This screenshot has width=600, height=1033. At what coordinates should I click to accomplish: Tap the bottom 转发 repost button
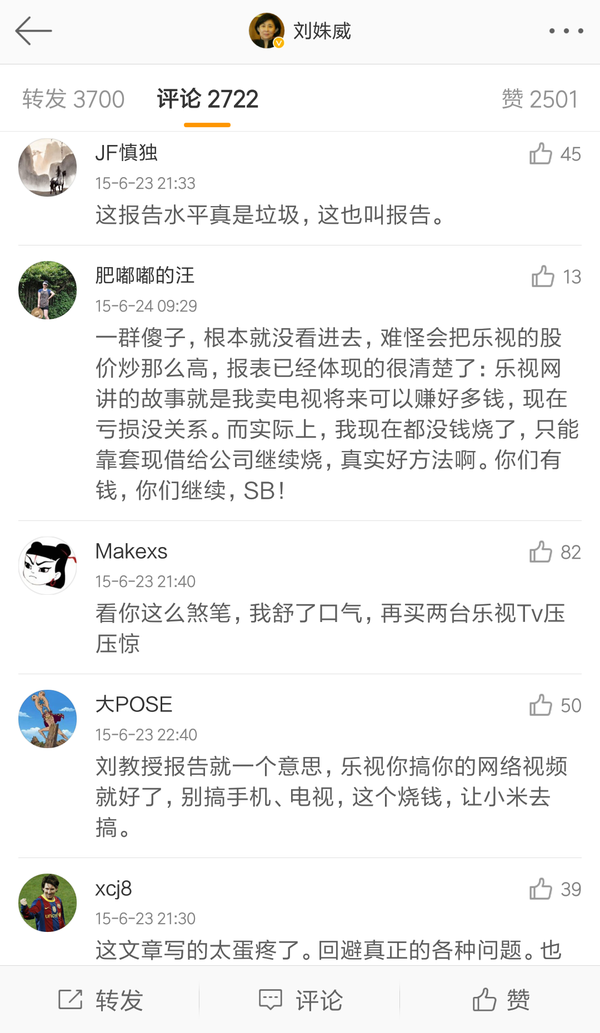click(x=100, y=999)
